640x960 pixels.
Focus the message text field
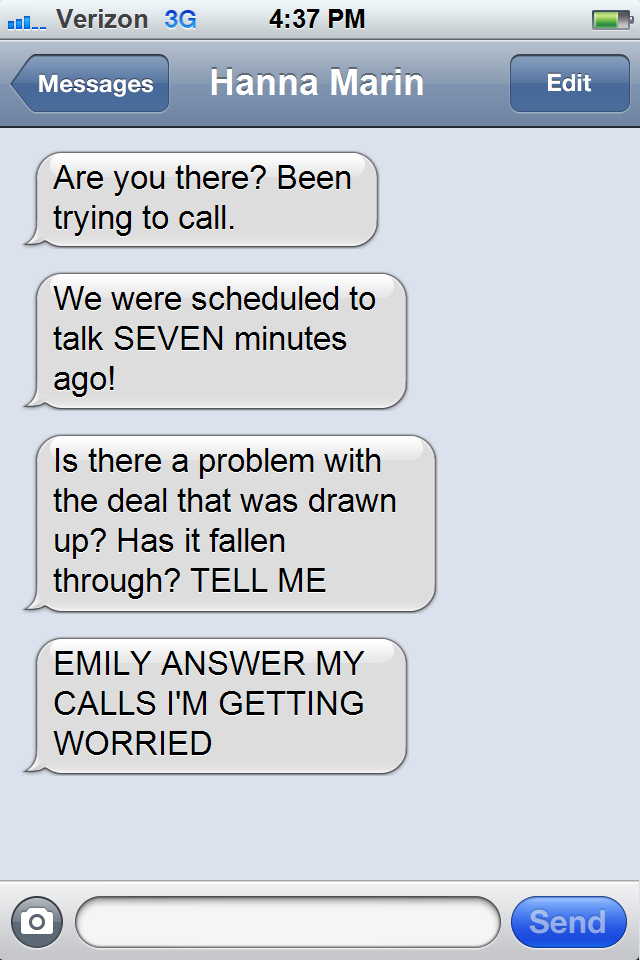(287, 921)
